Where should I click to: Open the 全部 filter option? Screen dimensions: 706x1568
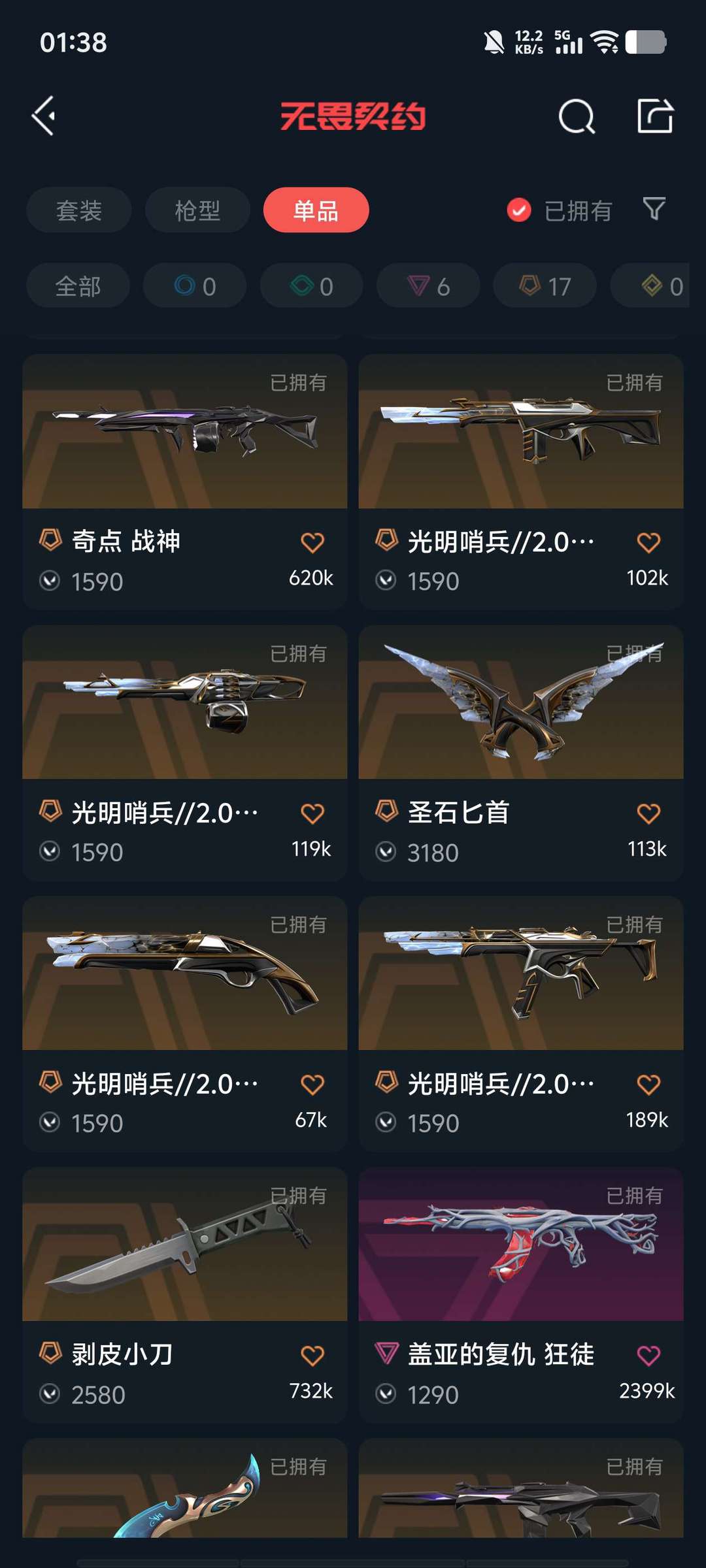coord(77,285)
